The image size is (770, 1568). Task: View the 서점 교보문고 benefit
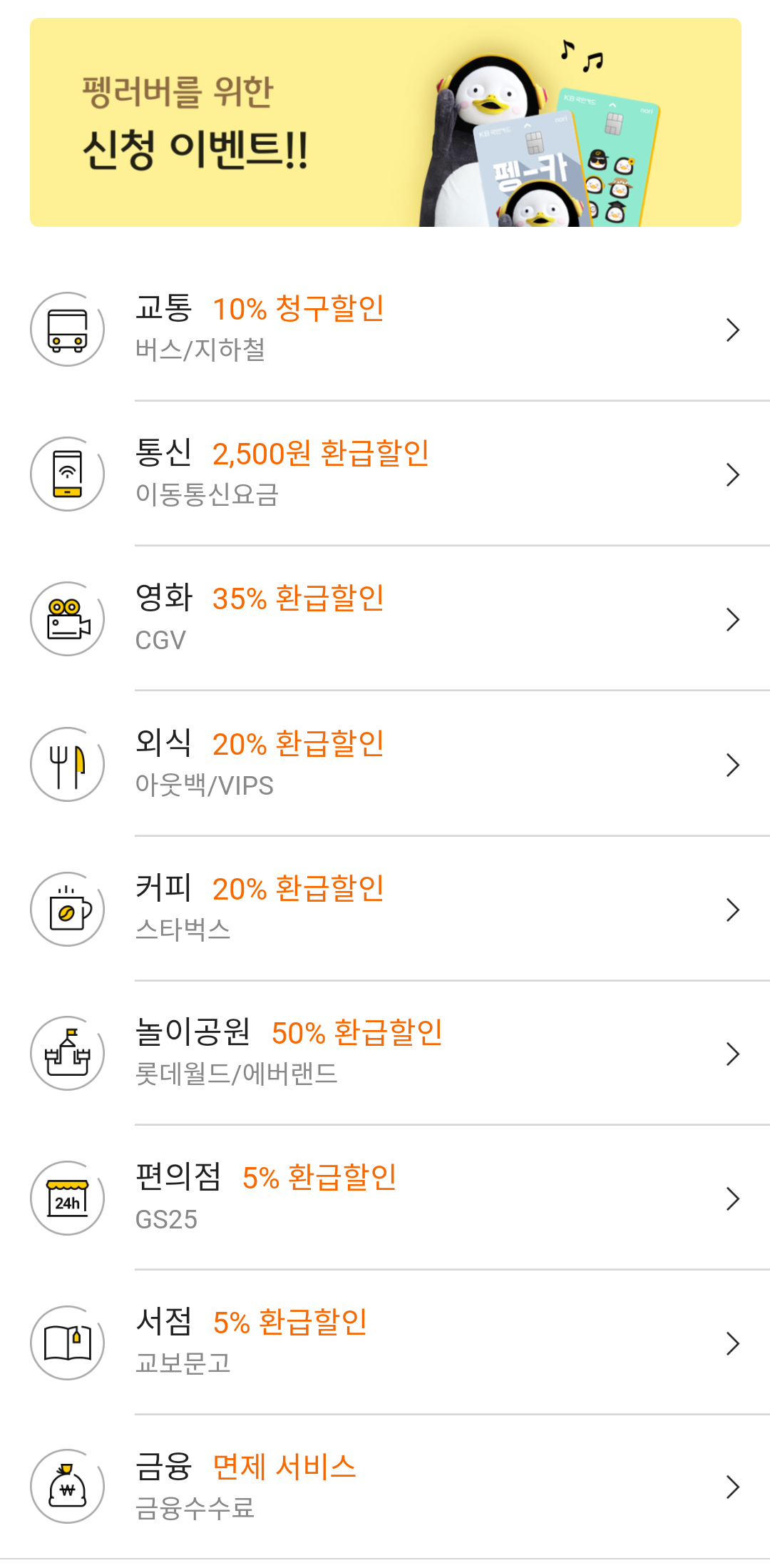(x=385, y=1343)
